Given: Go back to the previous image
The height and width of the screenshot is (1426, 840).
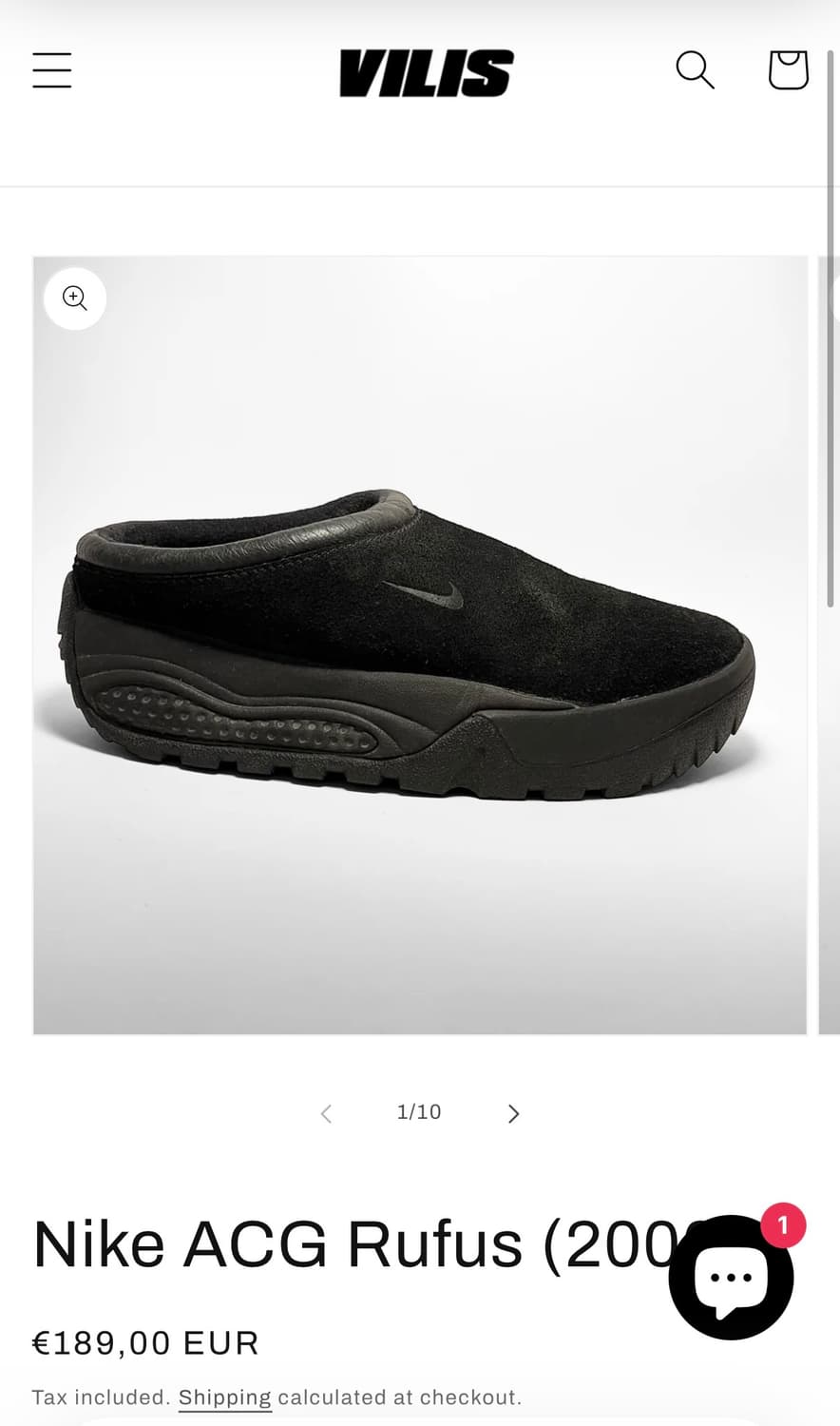Looking at the screenshot, I should click(325, 1112).
